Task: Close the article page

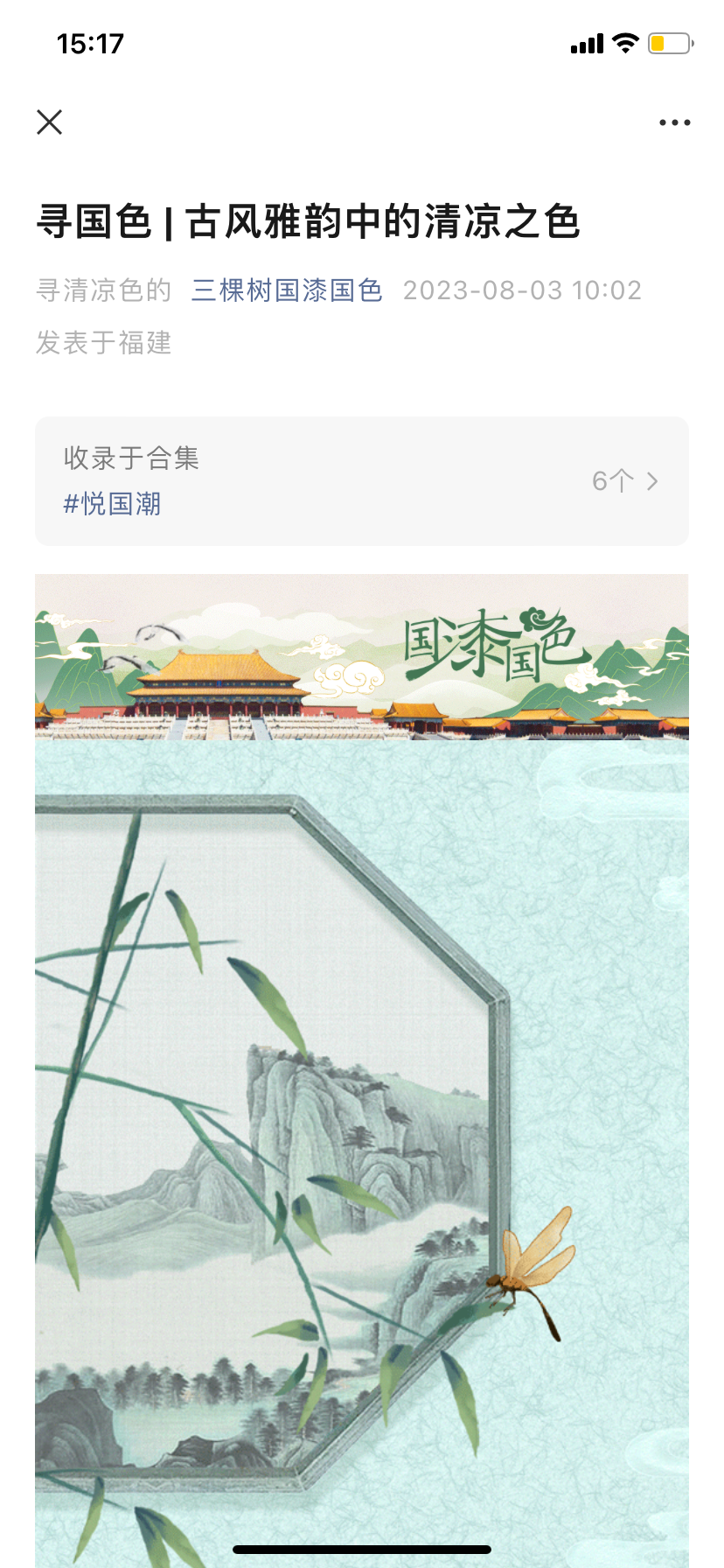Action: (50, 122)
